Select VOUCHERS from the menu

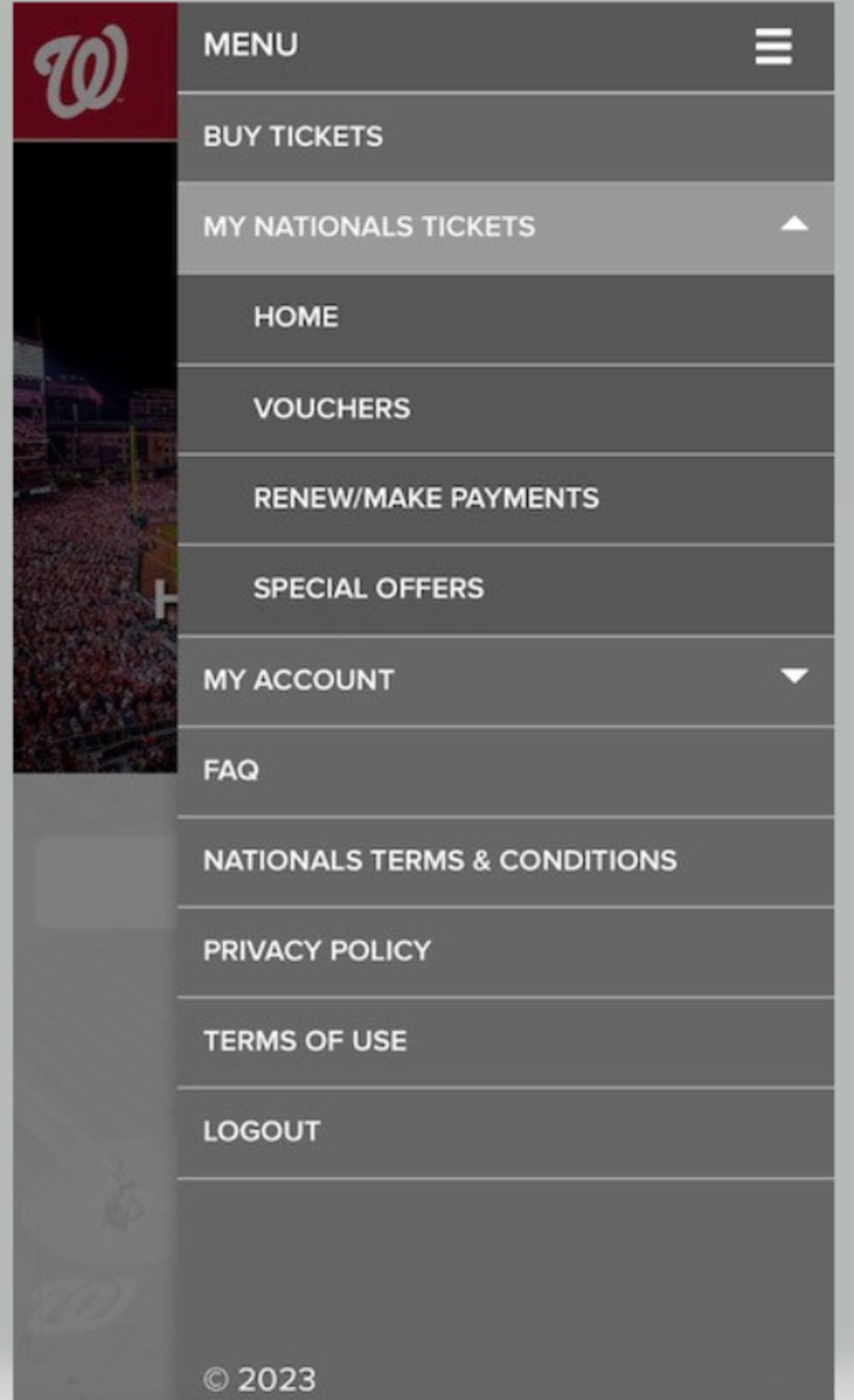[333, 408]
